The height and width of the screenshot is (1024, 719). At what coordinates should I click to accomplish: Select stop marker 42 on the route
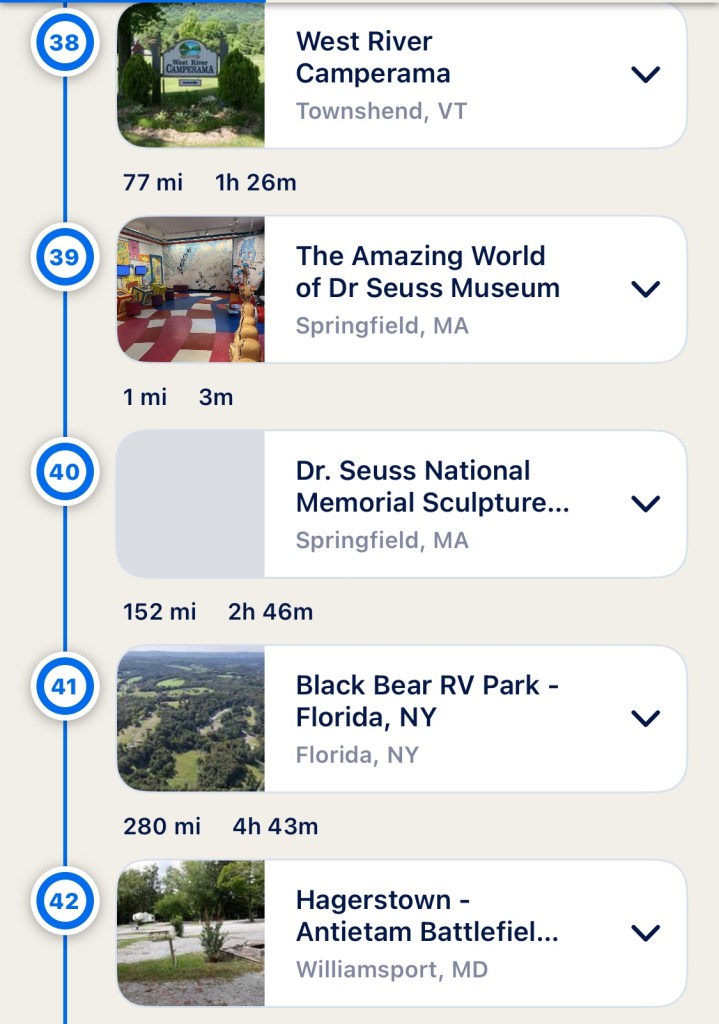tap(64, 901)
